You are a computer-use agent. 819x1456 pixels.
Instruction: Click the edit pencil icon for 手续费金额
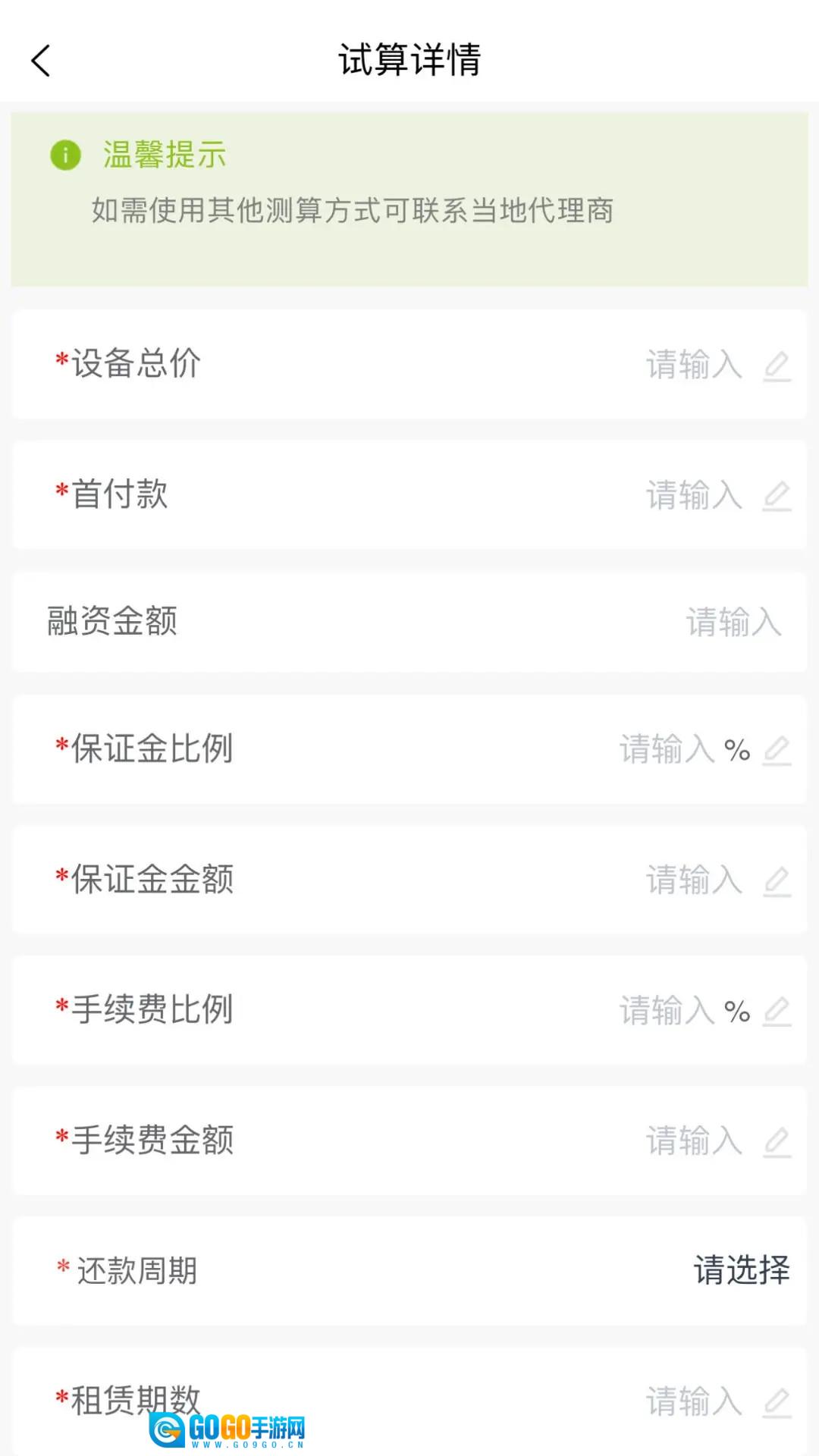click(777, 1141)
